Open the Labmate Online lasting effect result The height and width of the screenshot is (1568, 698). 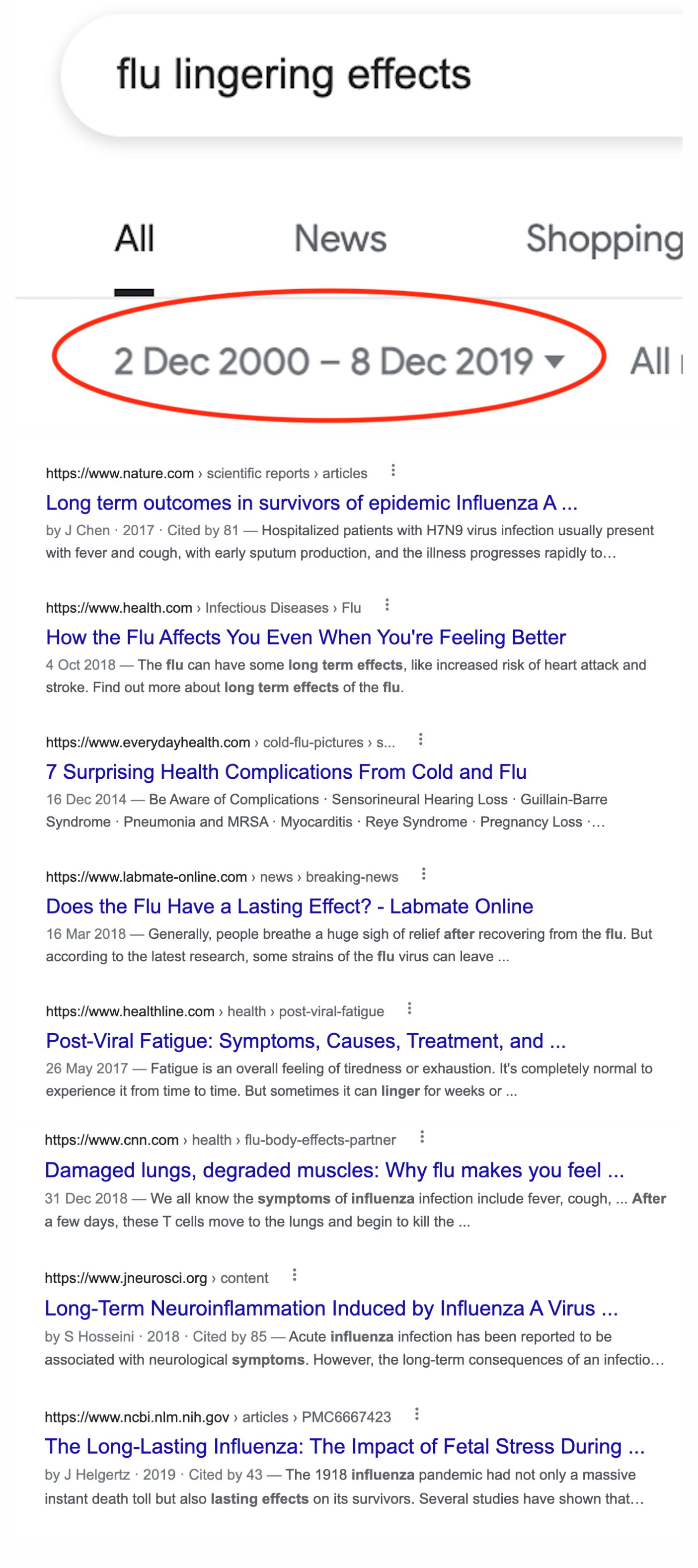[x=289, y=907]
